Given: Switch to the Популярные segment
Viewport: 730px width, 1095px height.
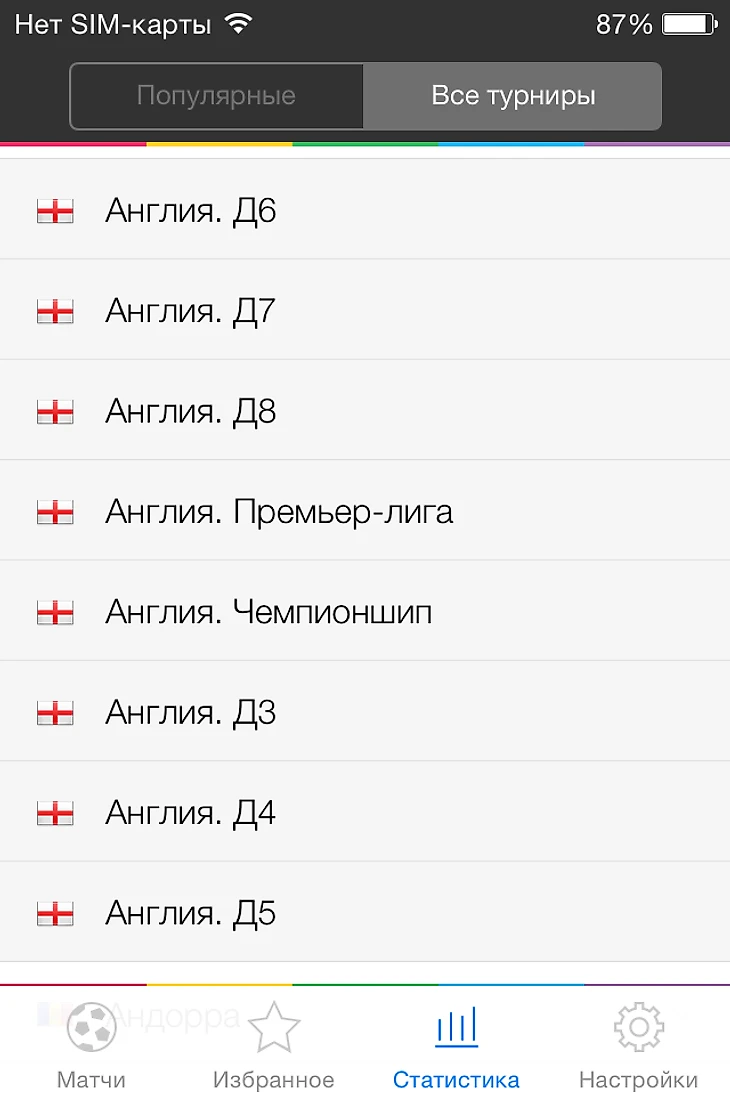Looking at the screenshot, I should 216,96.
